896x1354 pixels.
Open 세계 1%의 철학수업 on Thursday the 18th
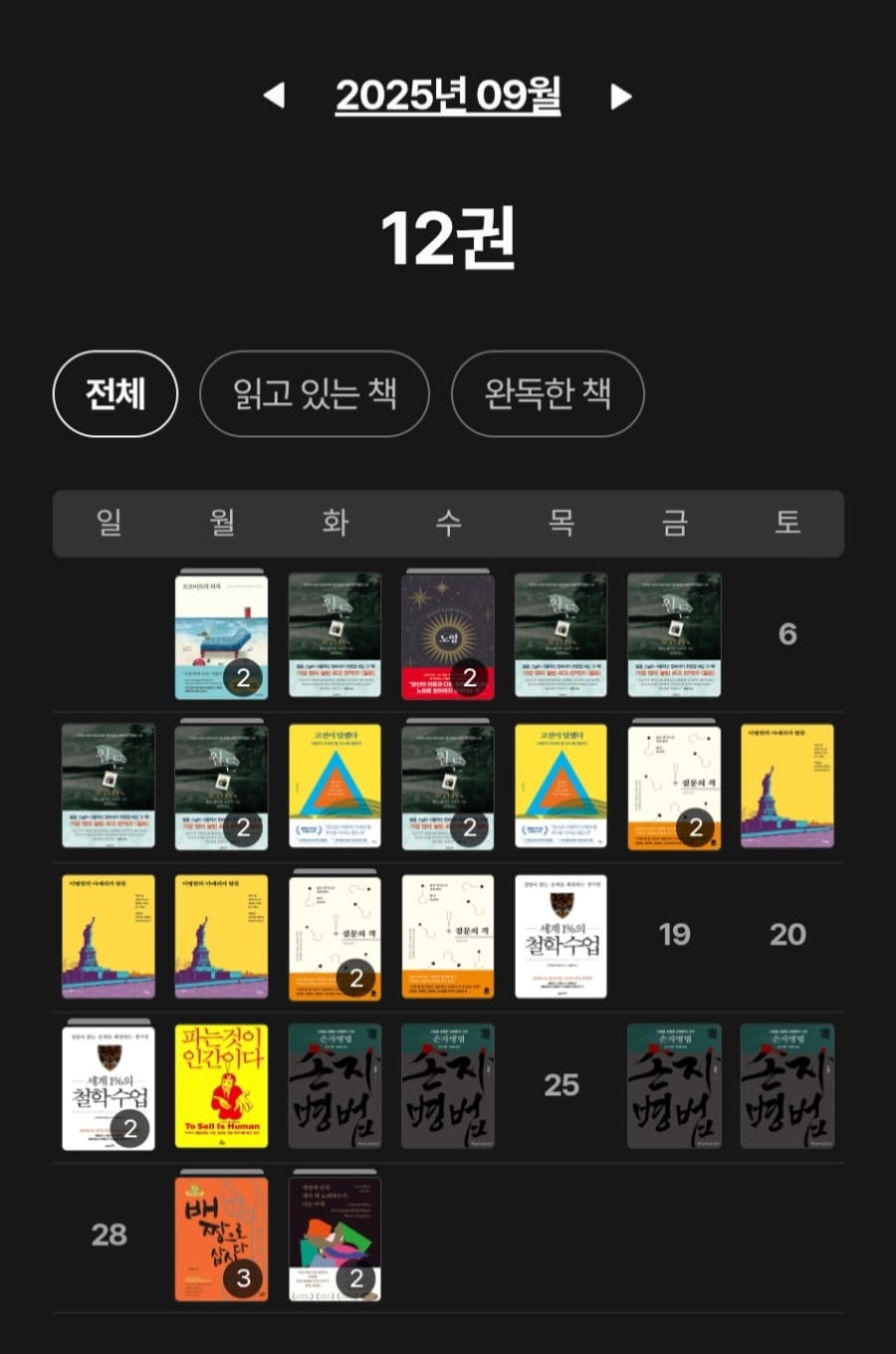pyautogui.click(x=560, y=936)
